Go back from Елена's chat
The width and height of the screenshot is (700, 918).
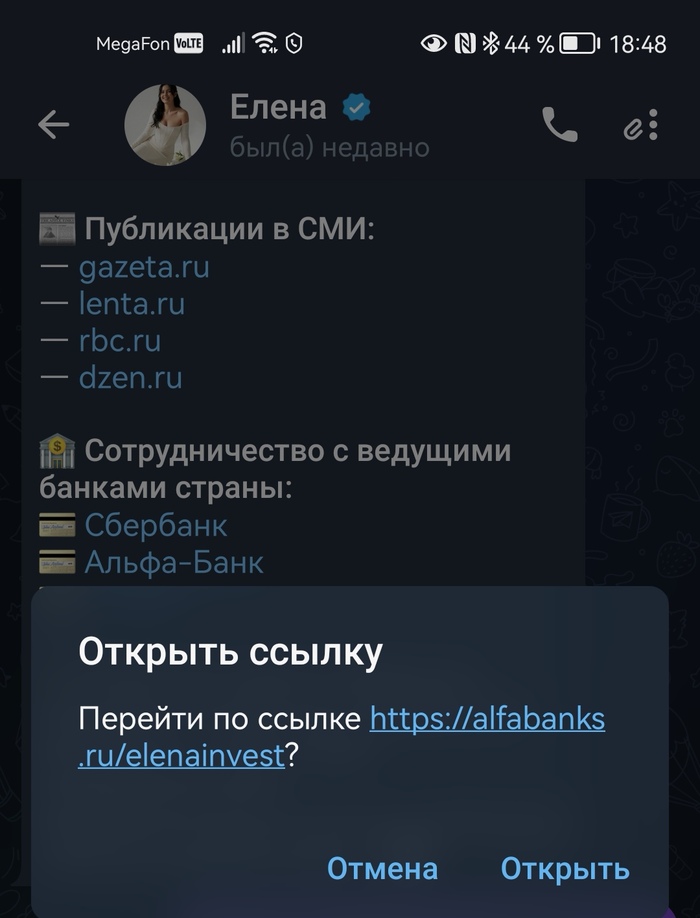click(53, 124)
